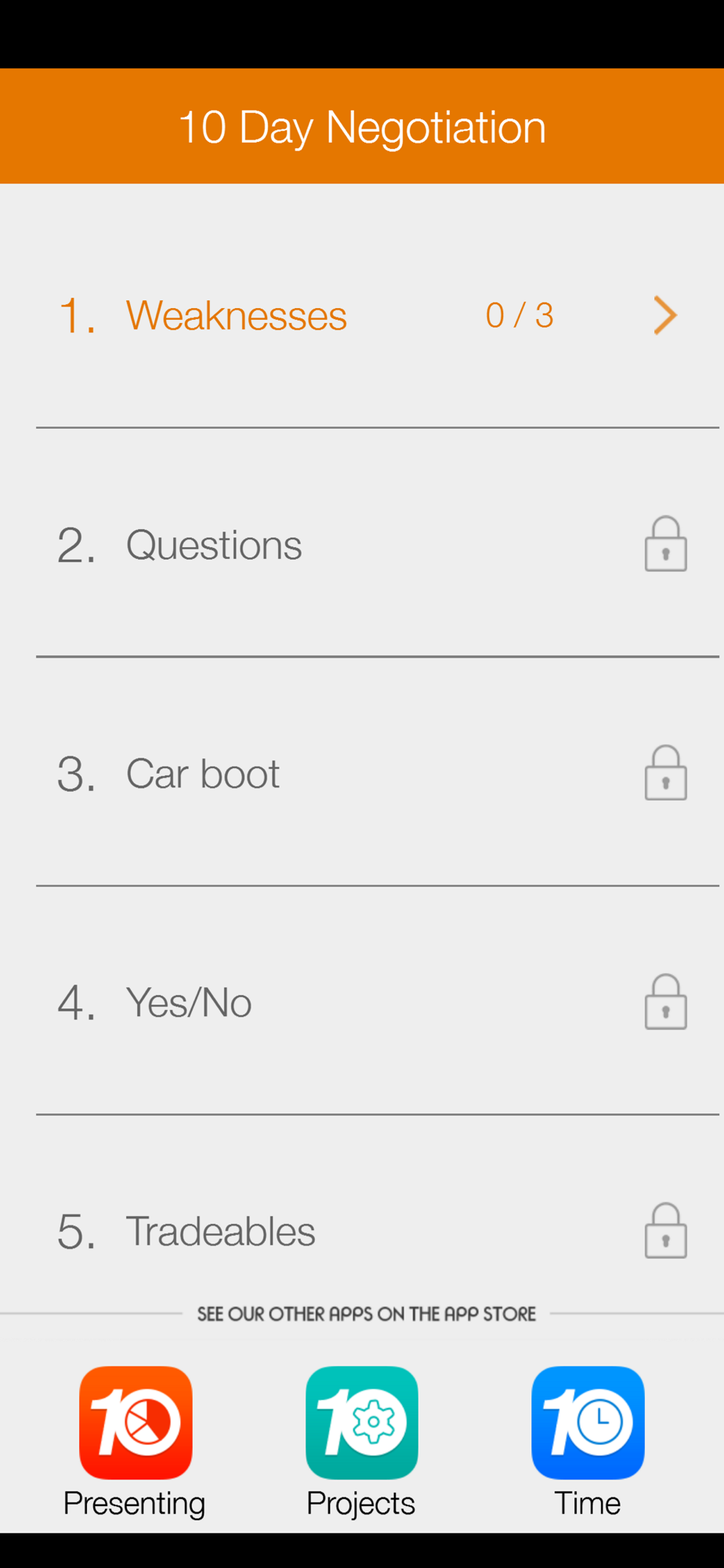Open the locked Car boot lesson

362,773
